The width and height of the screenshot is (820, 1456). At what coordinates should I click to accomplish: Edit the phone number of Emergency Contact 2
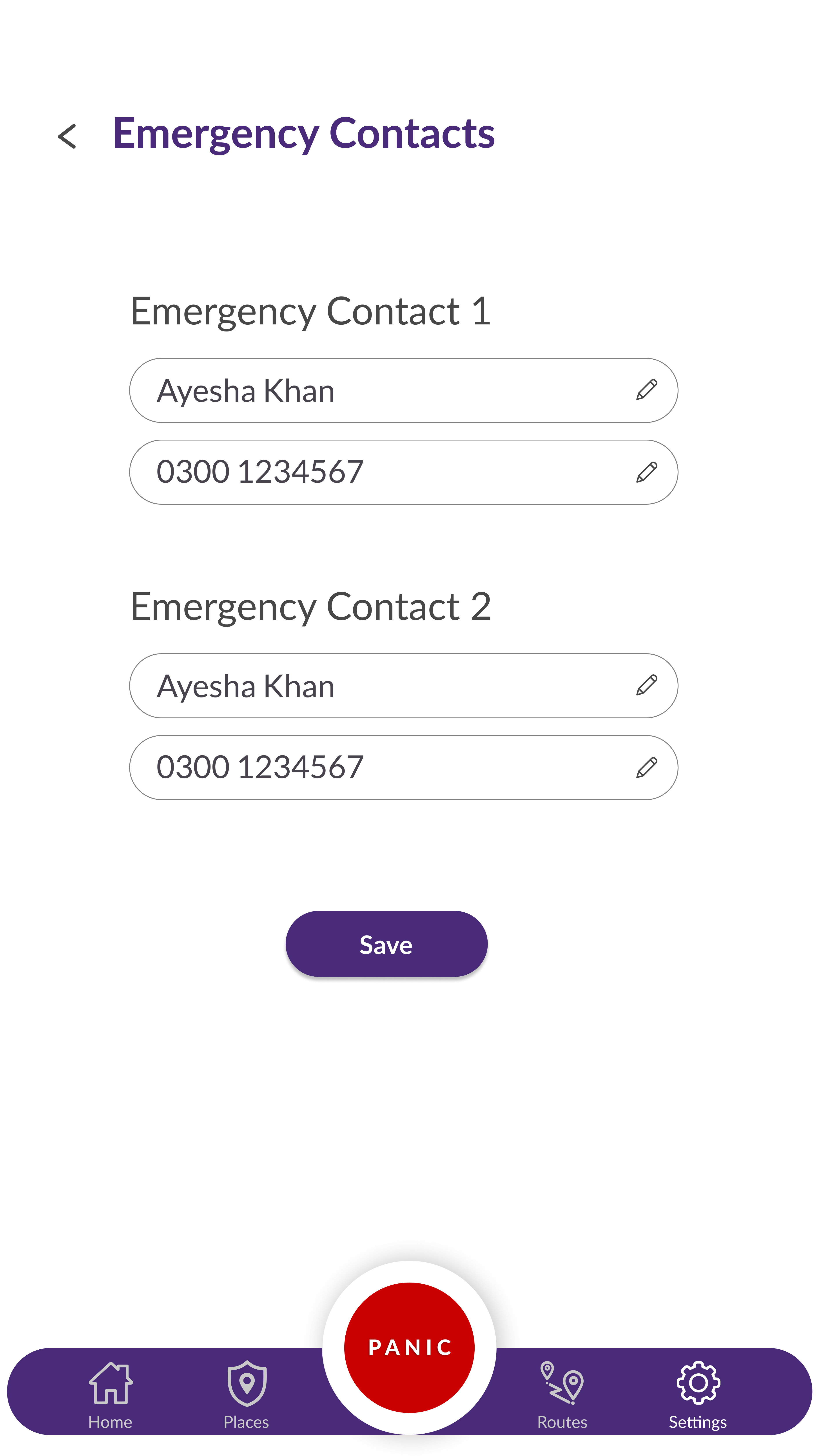tap(403, 767)
